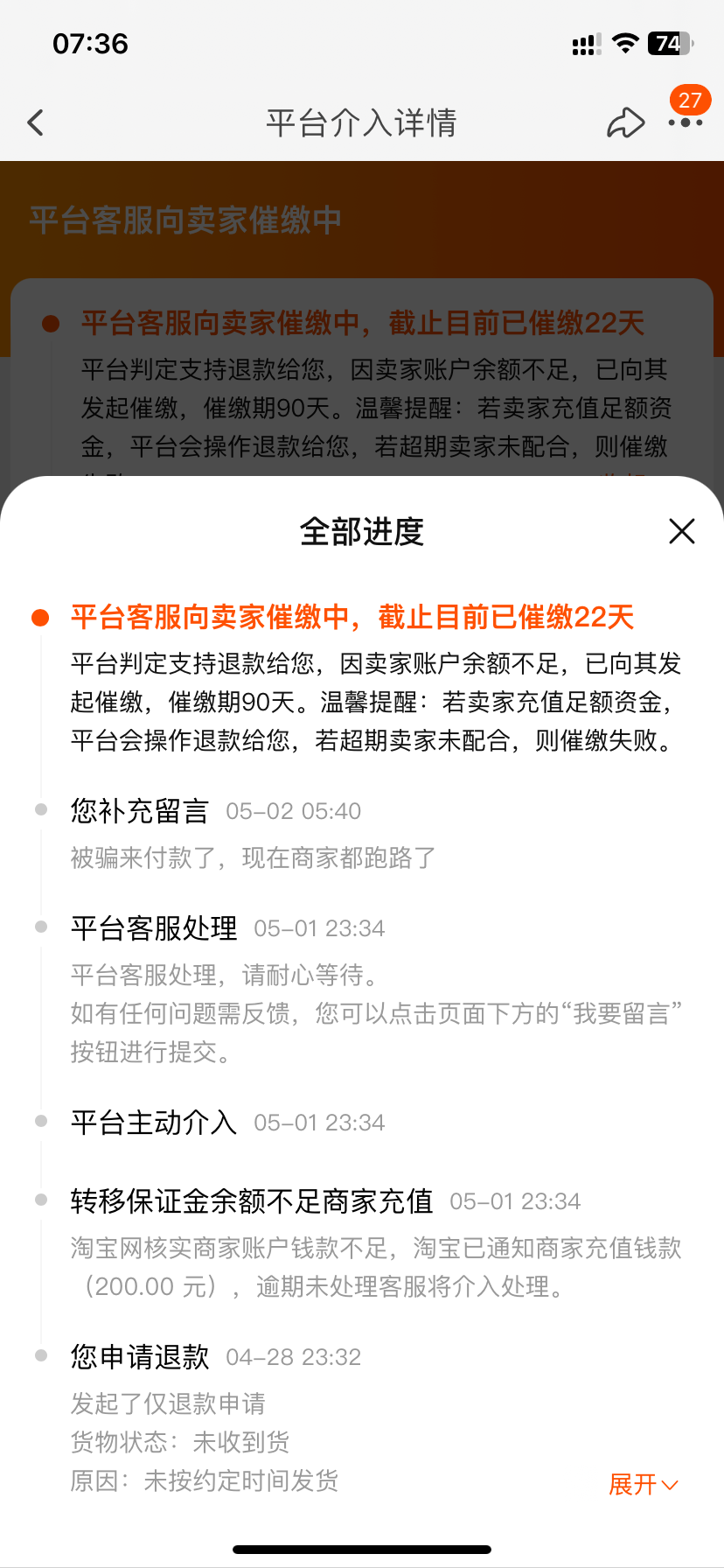The height and width of the screenshot is (1568, 724).
Task: Close the 全部进度 panel with the X
Action: [x=681, y=531]
